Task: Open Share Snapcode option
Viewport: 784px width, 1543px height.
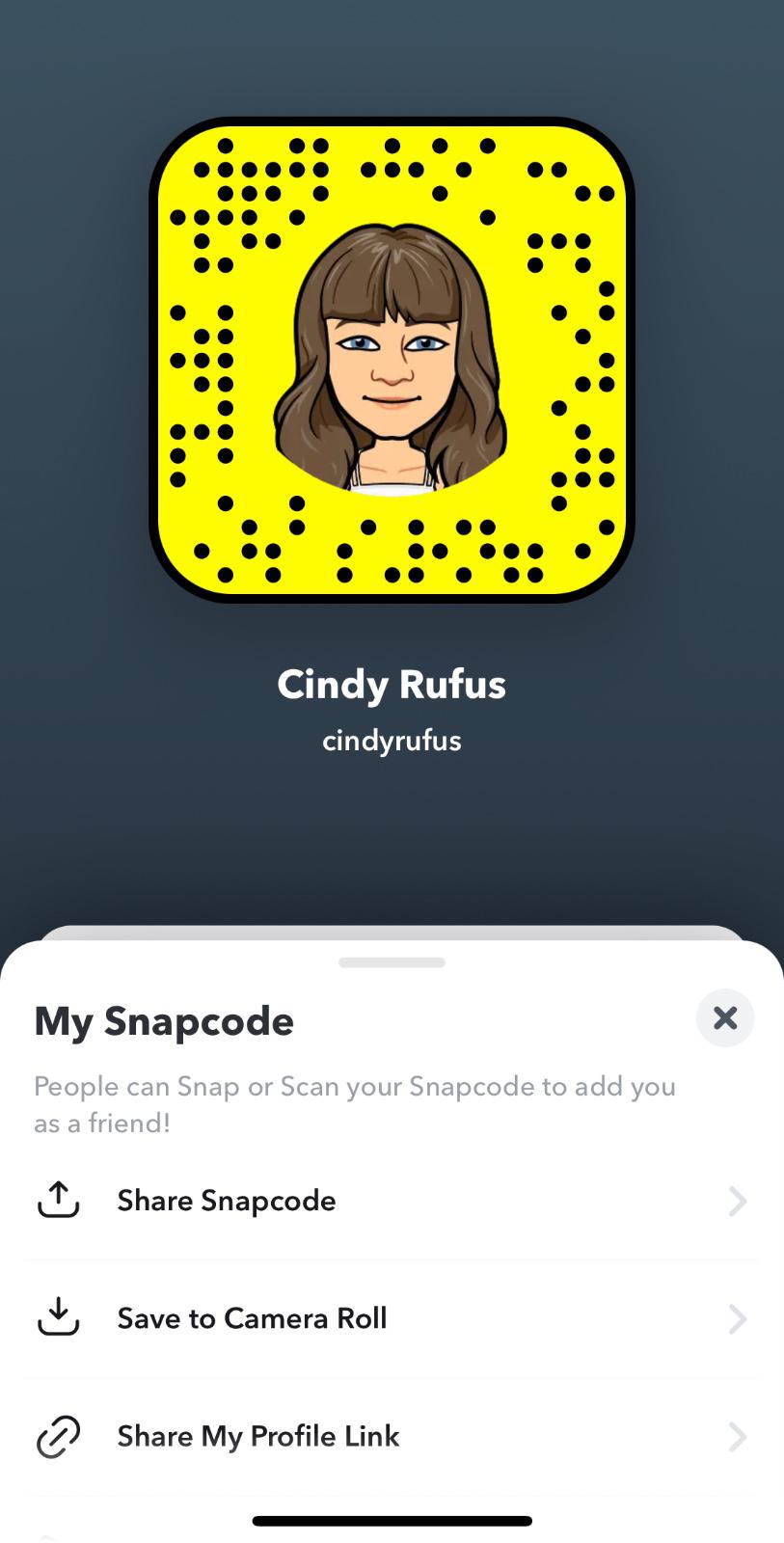Action: (227, 1201)
